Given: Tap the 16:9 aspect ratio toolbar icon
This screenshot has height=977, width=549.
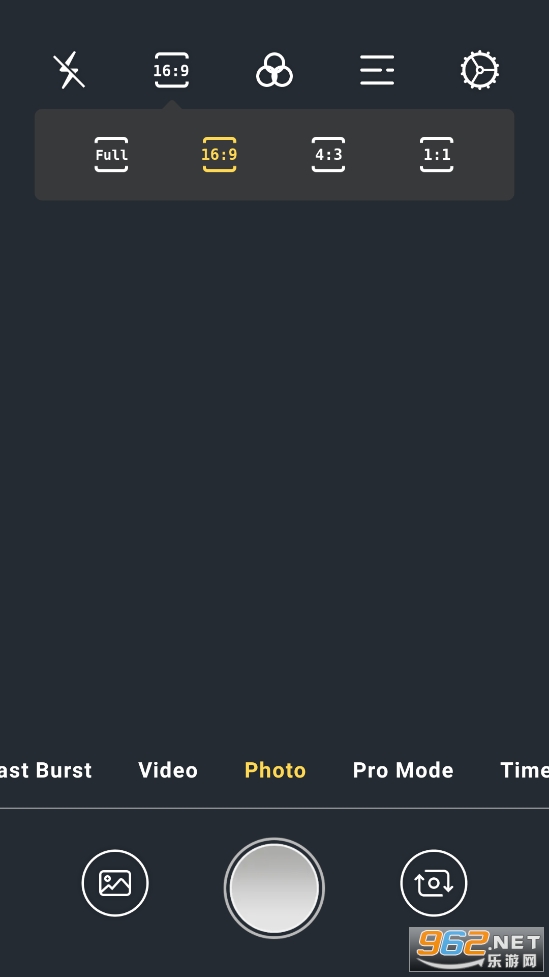Looking at the screenshot, I should click(171, 70).
